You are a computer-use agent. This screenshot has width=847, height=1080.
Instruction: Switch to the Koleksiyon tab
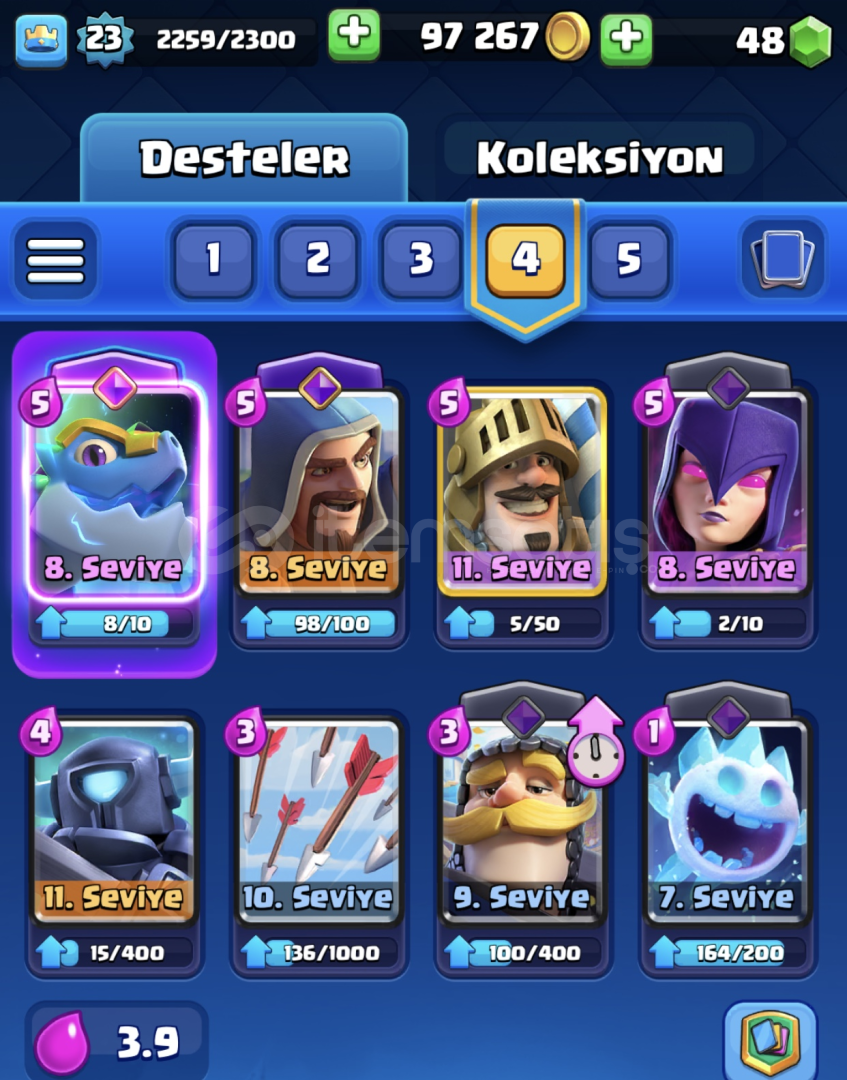tap(598, 158)
